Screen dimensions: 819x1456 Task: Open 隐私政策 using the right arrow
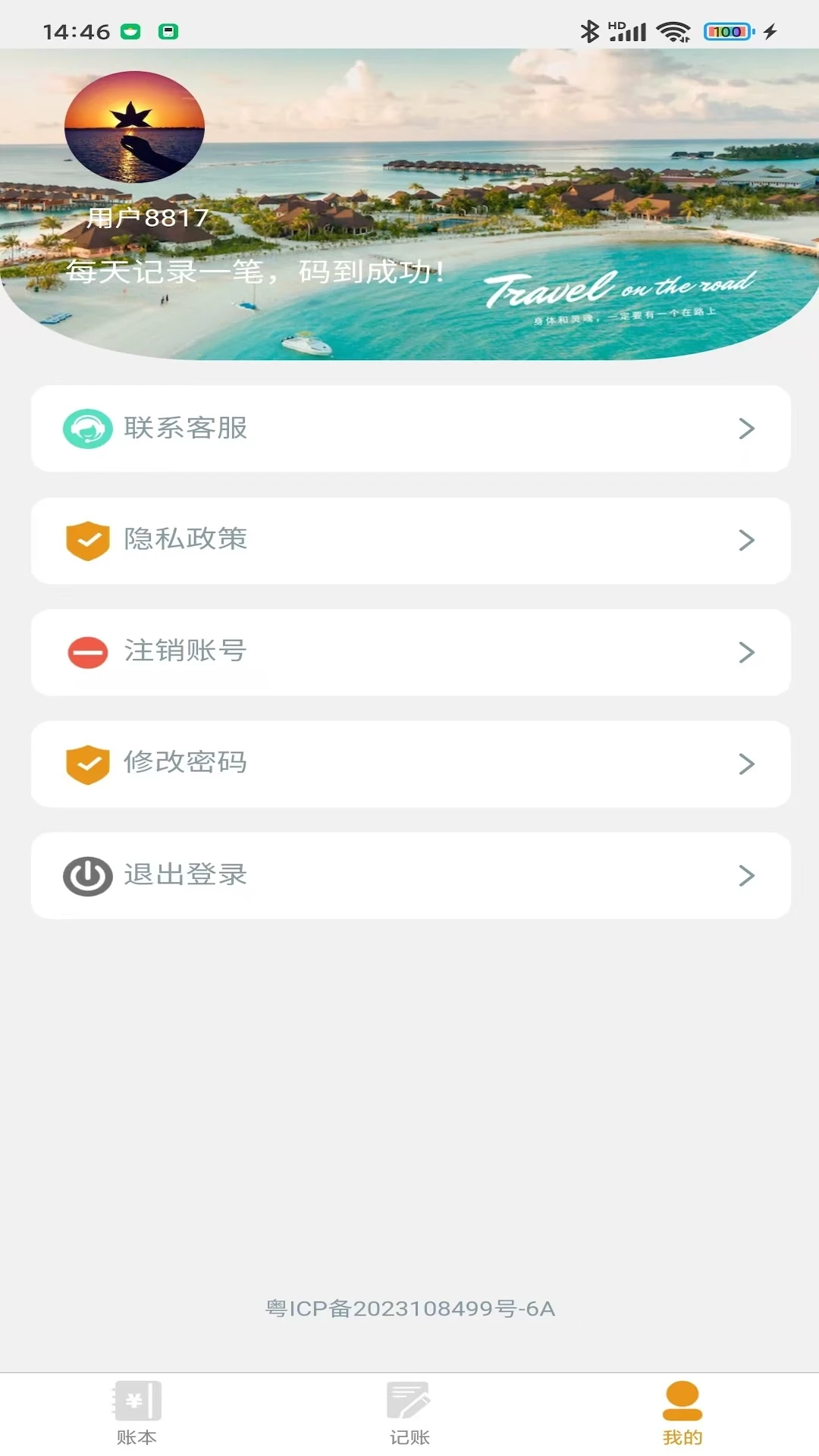coord(748,540)
